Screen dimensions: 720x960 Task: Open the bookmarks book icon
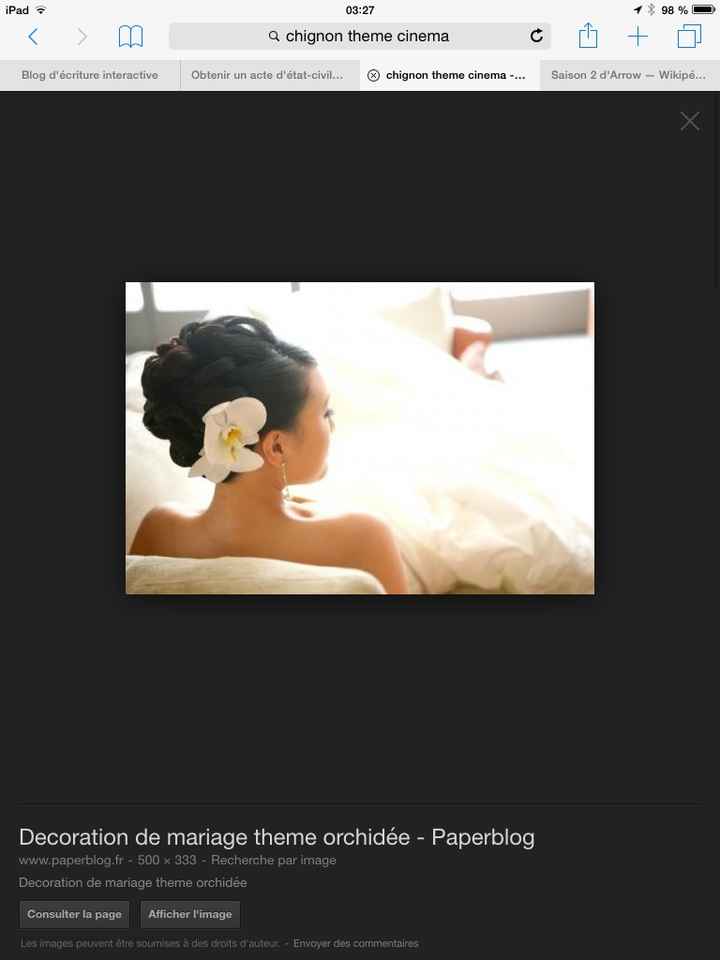(130, 37)
